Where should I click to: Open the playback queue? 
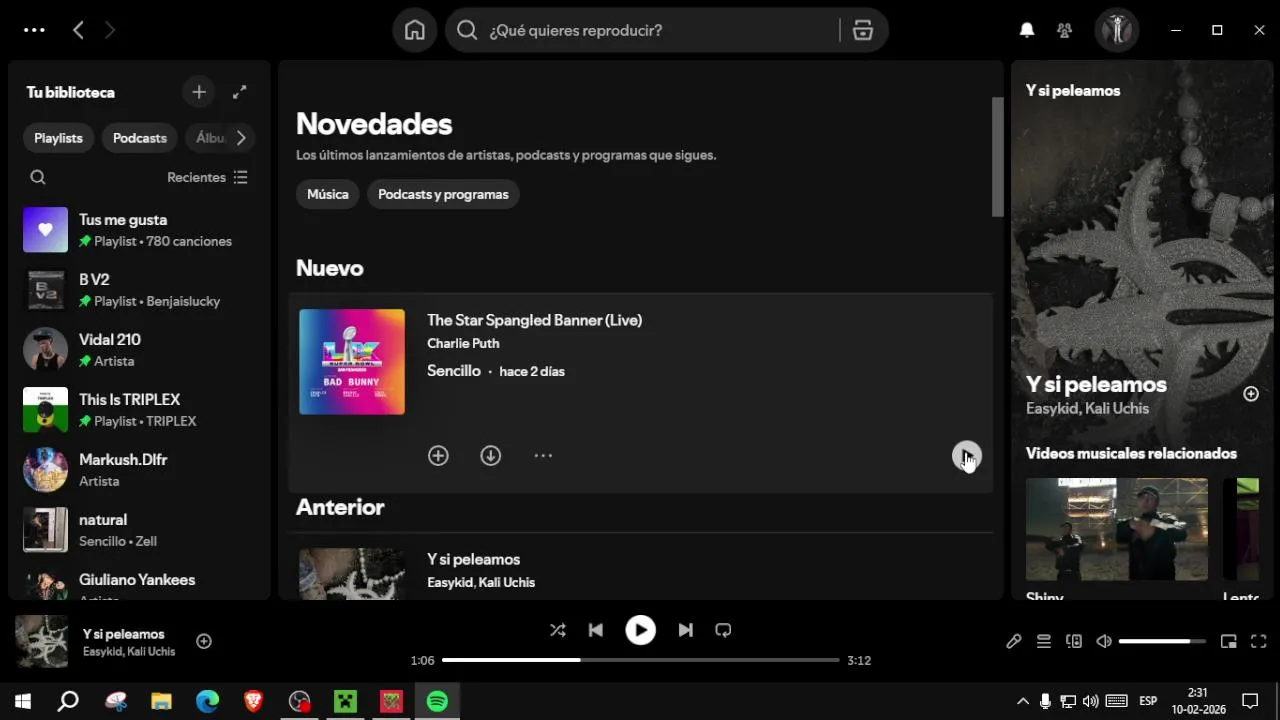pos(1043,642)
